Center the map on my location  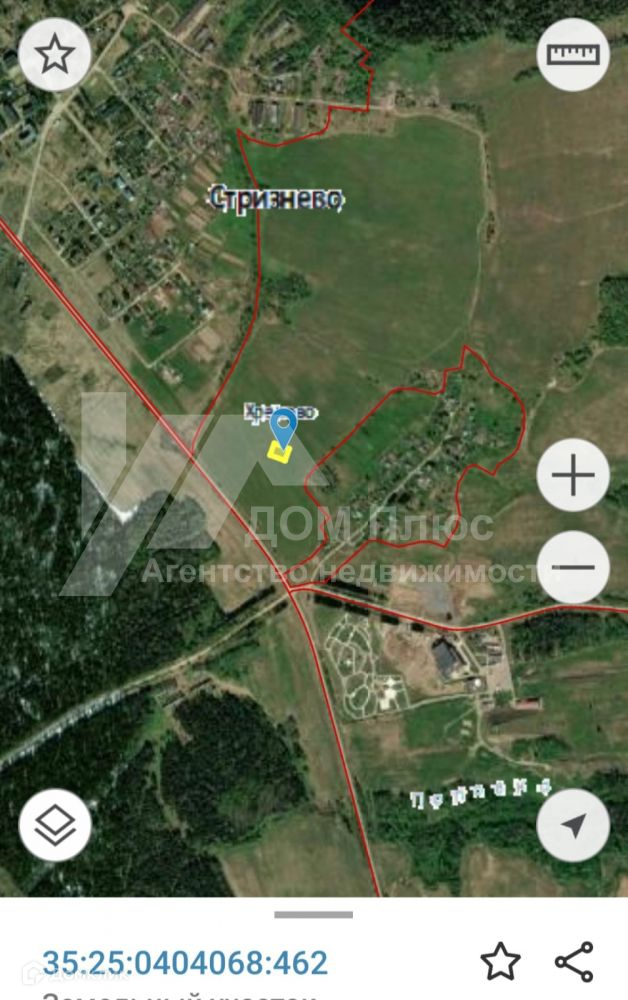click(x=573, y=825)
